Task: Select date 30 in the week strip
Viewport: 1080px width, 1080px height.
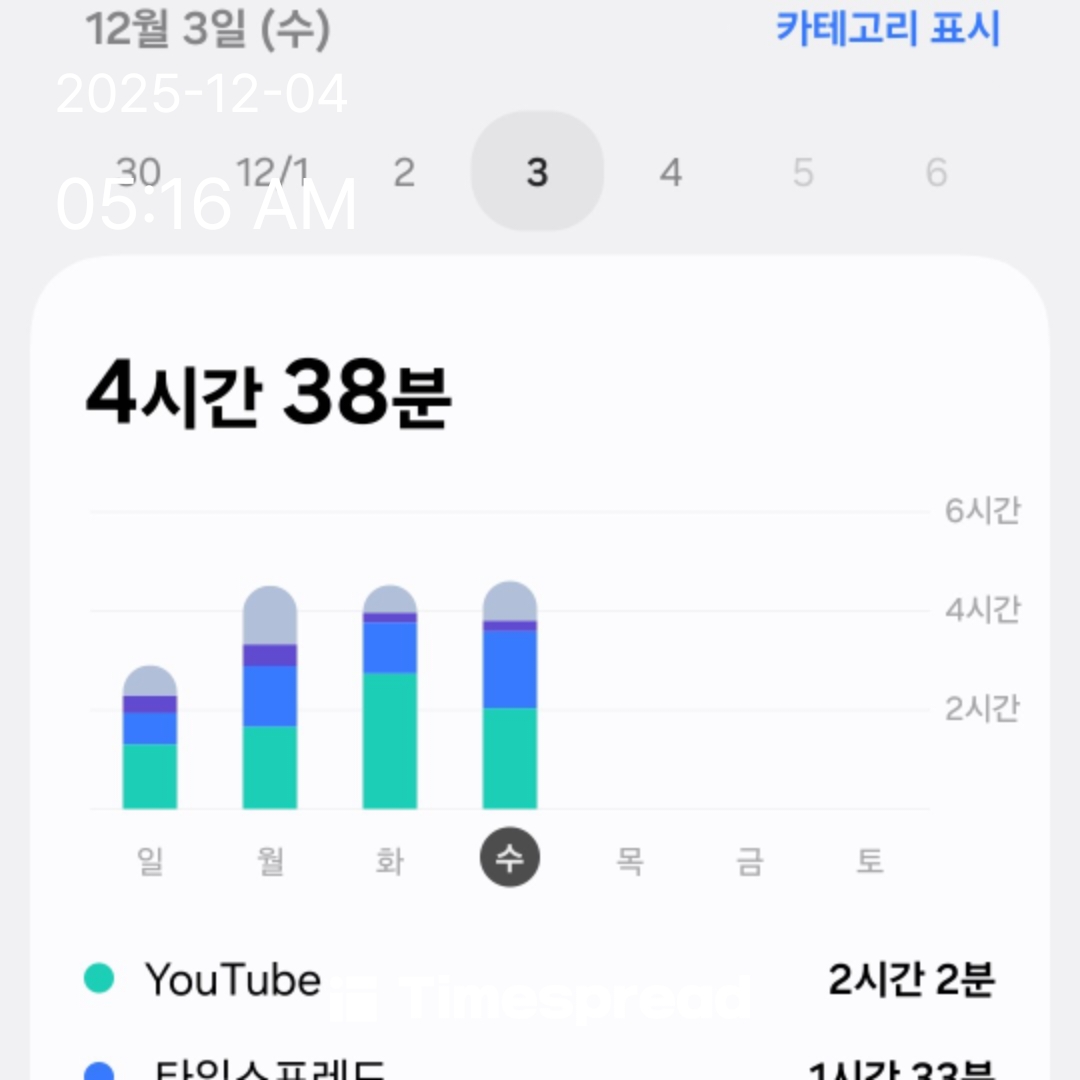Action: click(x=138, y=172)
